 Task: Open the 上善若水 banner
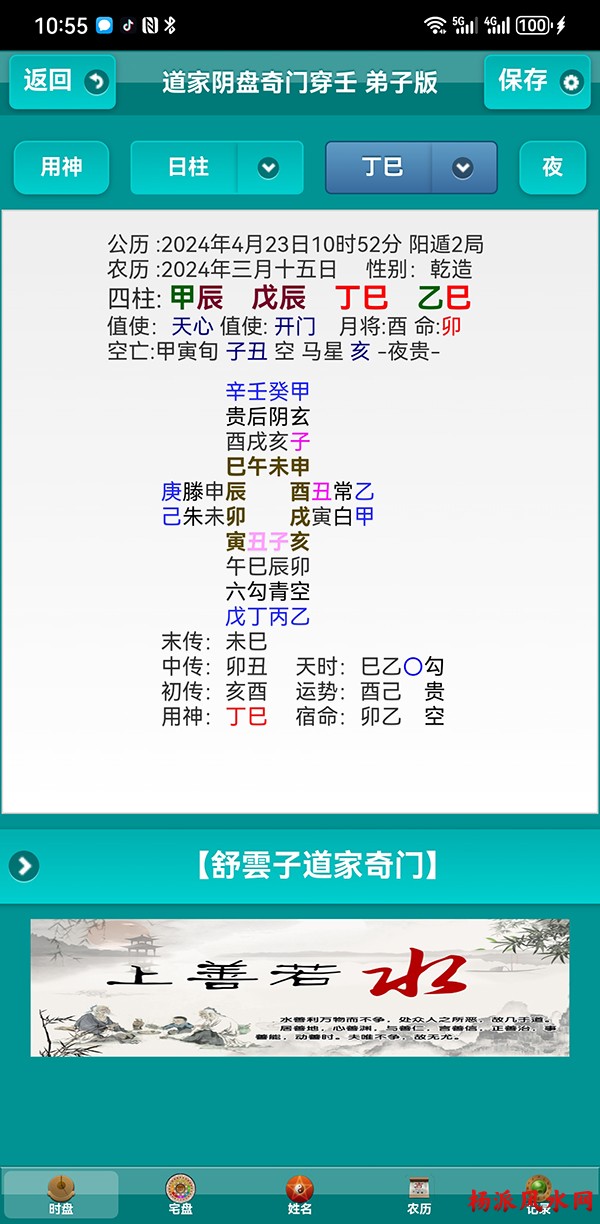tap(300, 987)
